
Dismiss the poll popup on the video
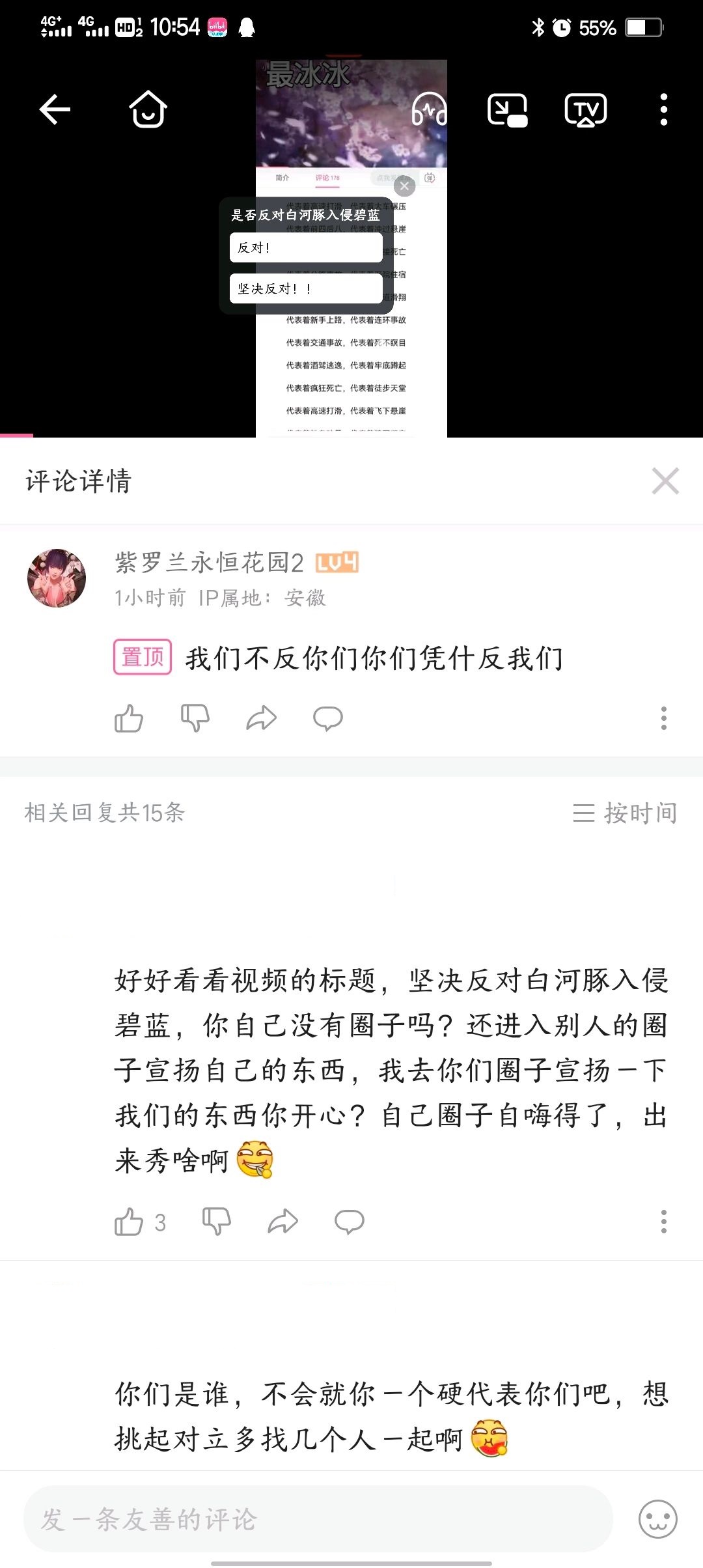click(404, 186)
